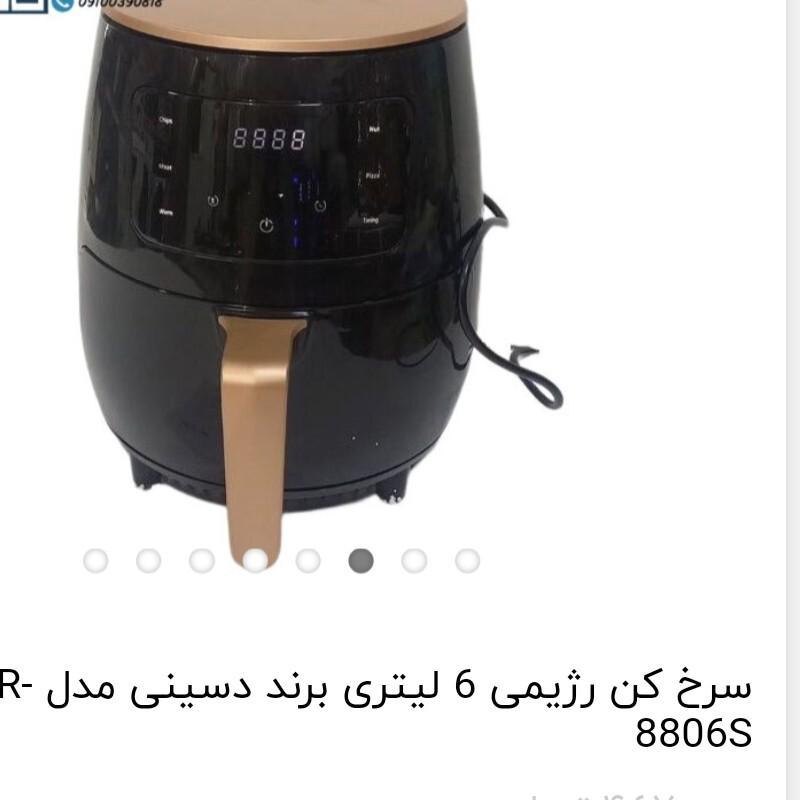
Task: Jump to the first carousel indicator dot
Action: (x=96, y=561)
